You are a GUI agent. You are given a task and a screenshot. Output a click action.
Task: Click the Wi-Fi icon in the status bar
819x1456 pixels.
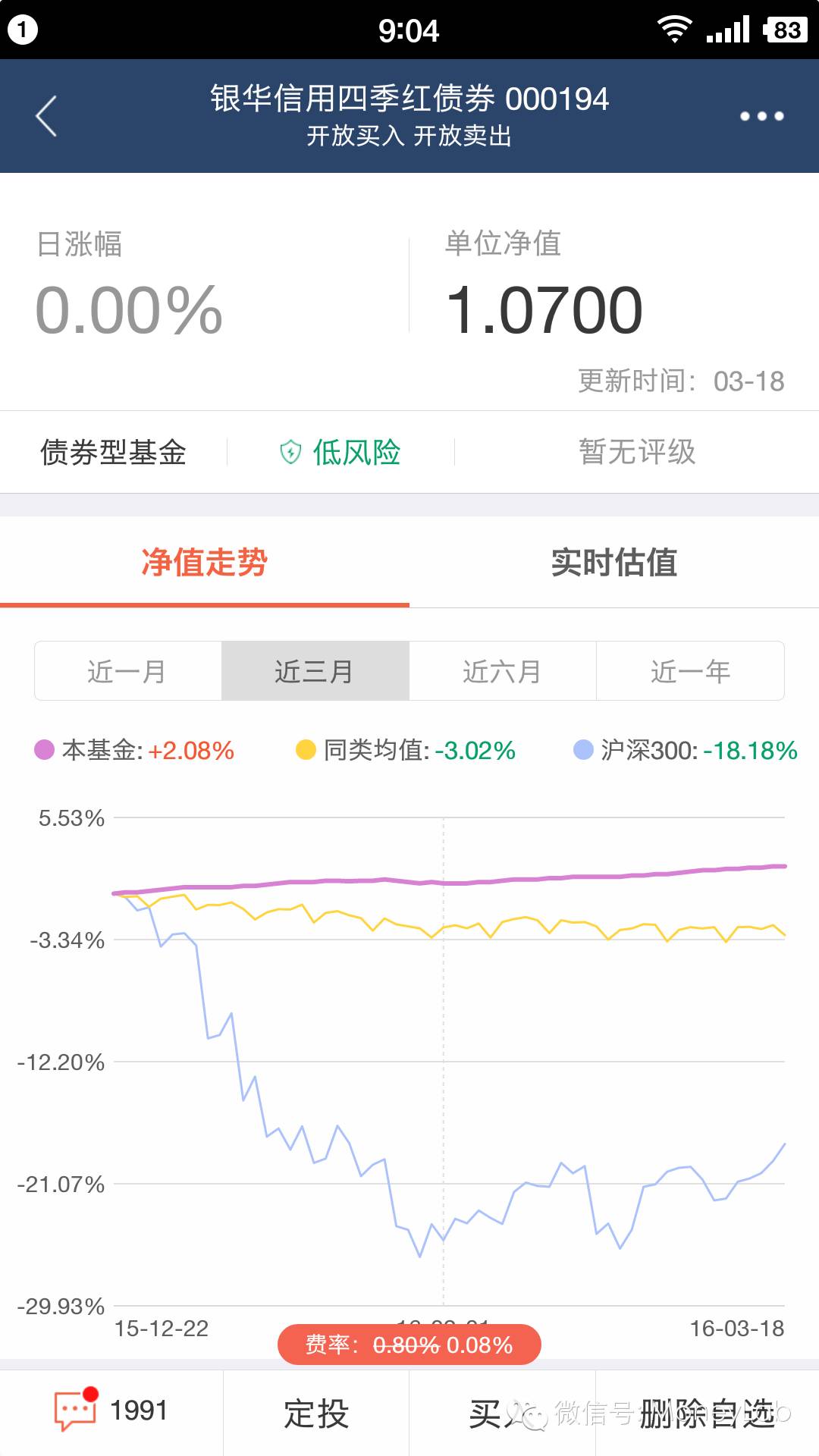click(675, 29)
